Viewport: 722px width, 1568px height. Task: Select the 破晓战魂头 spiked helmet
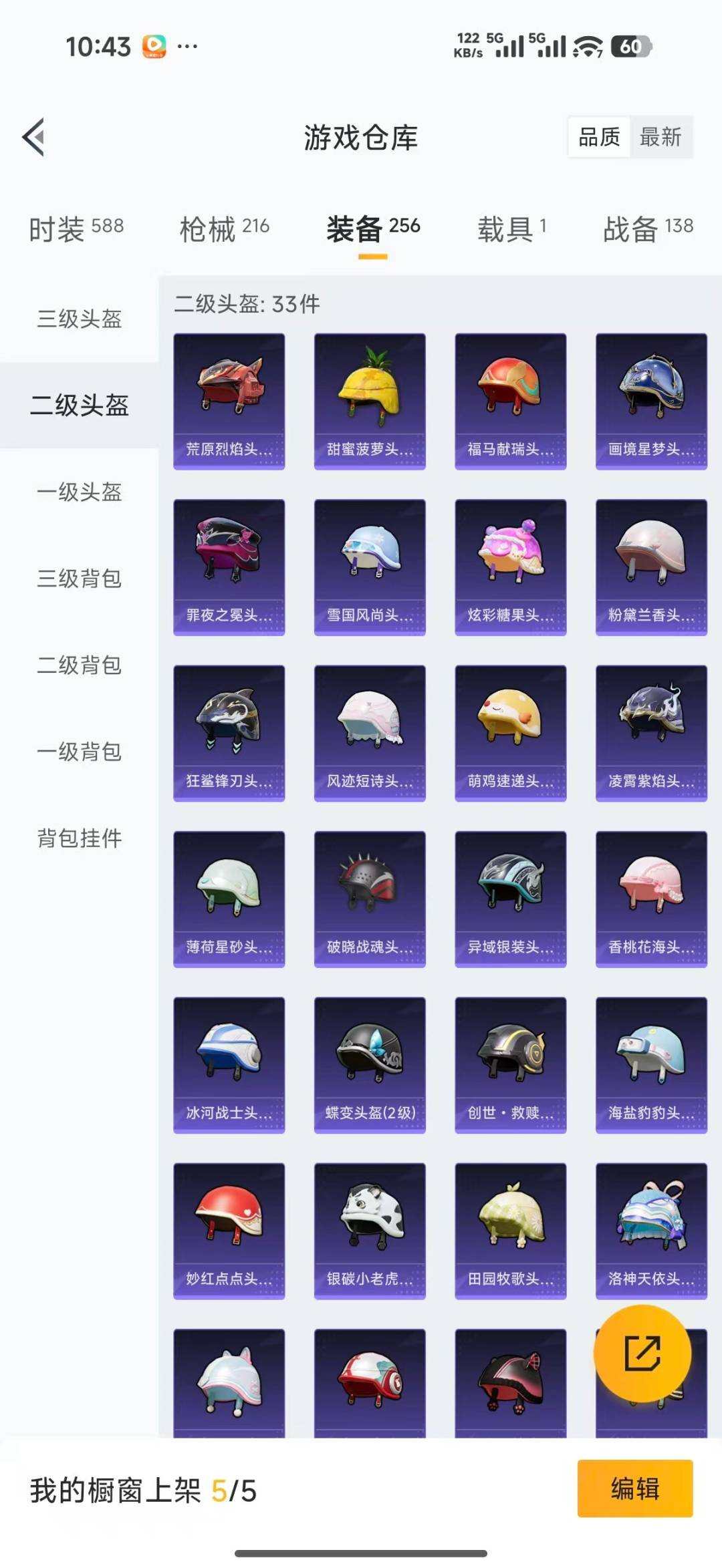click(368, 899)
